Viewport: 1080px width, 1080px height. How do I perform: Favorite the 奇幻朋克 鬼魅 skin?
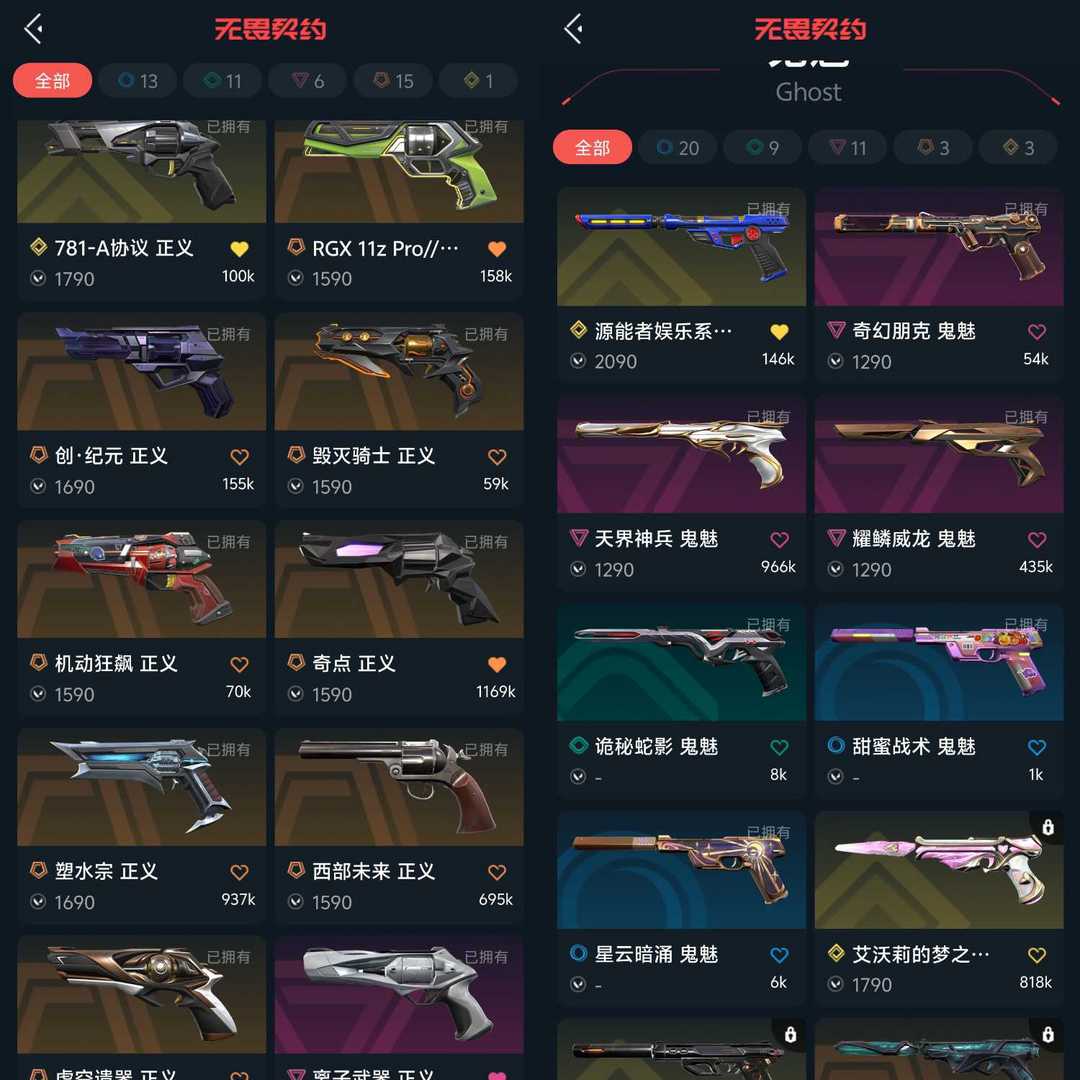pyautogui.click(x=1037, y=332)
